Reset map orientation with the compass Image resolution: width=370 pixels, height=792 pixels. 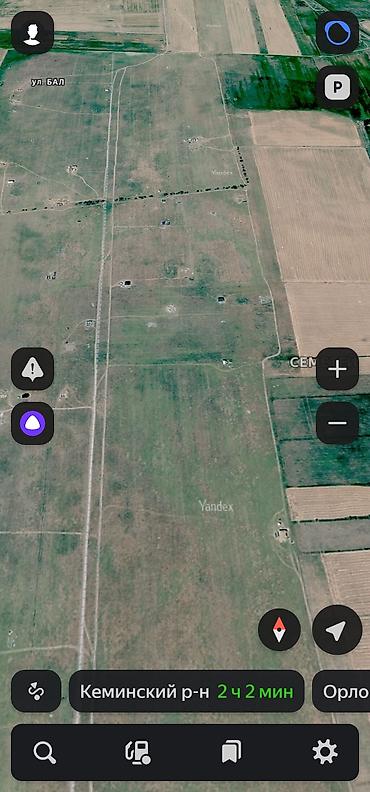click(279, 630)
